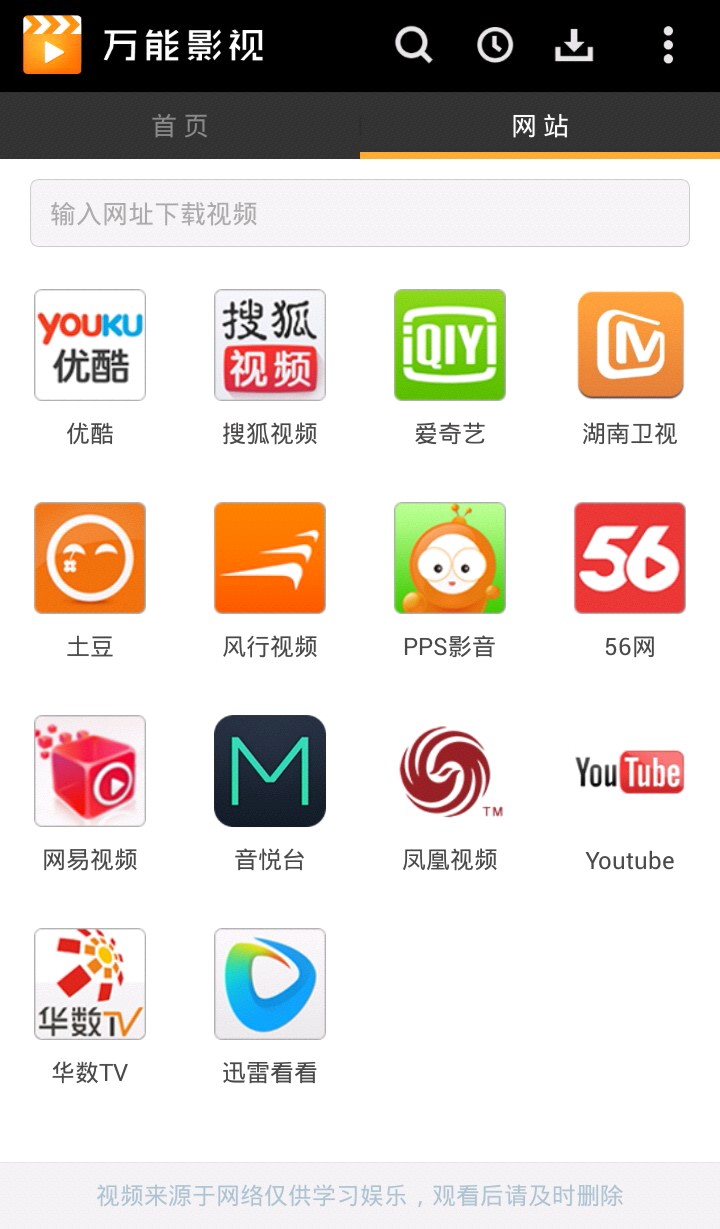Open 爱奇艺
The image size is (720, 1229).
click(450, 345)
